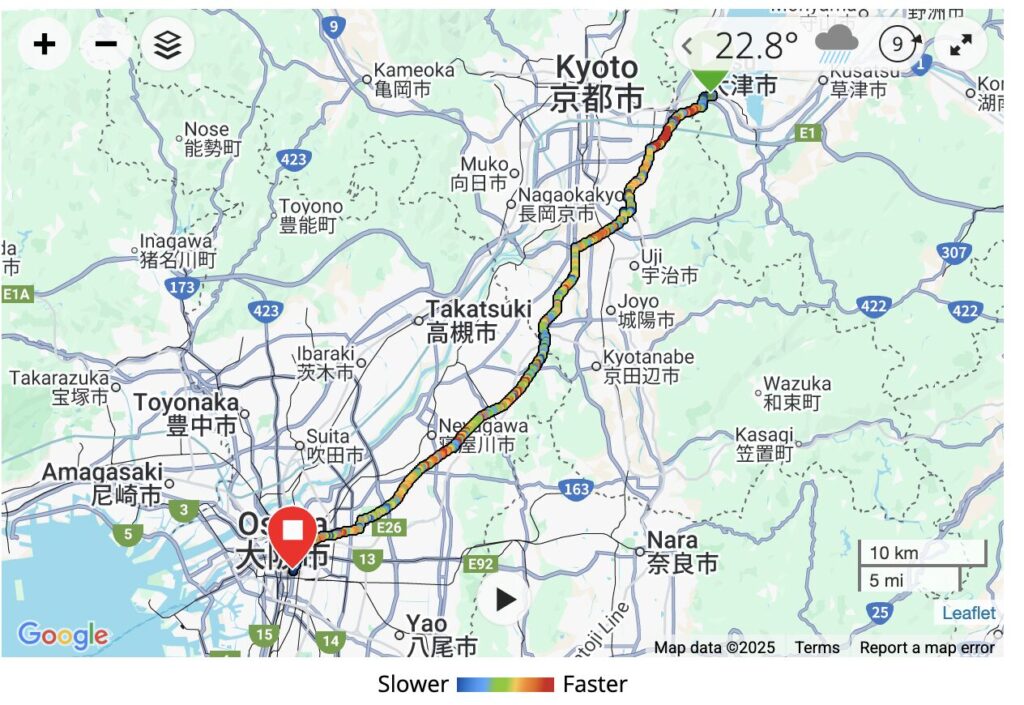
Task: Open the map Terms link
Action: click(817, 647)
